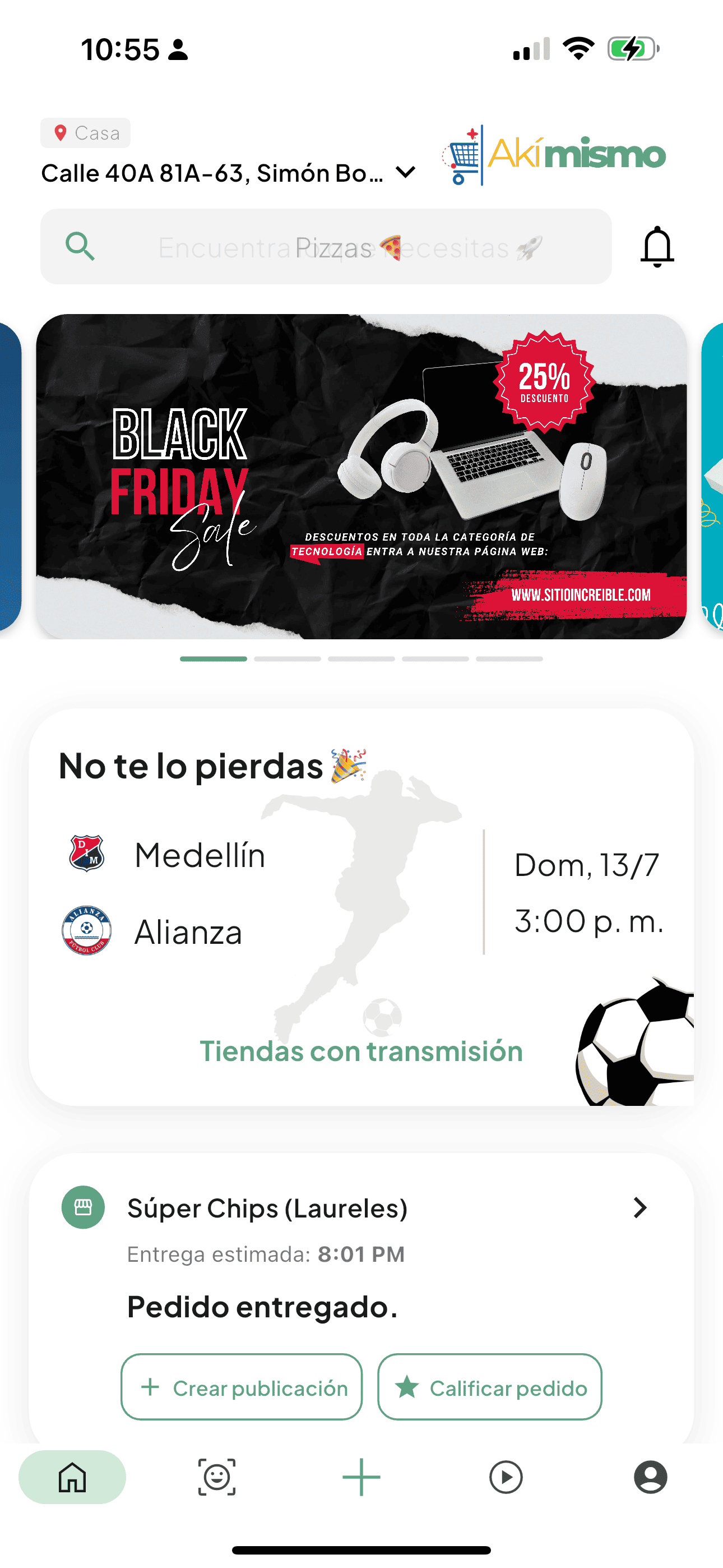
Task: Rate the order with Calificar pedido
Action: (x=489, y=1387)
